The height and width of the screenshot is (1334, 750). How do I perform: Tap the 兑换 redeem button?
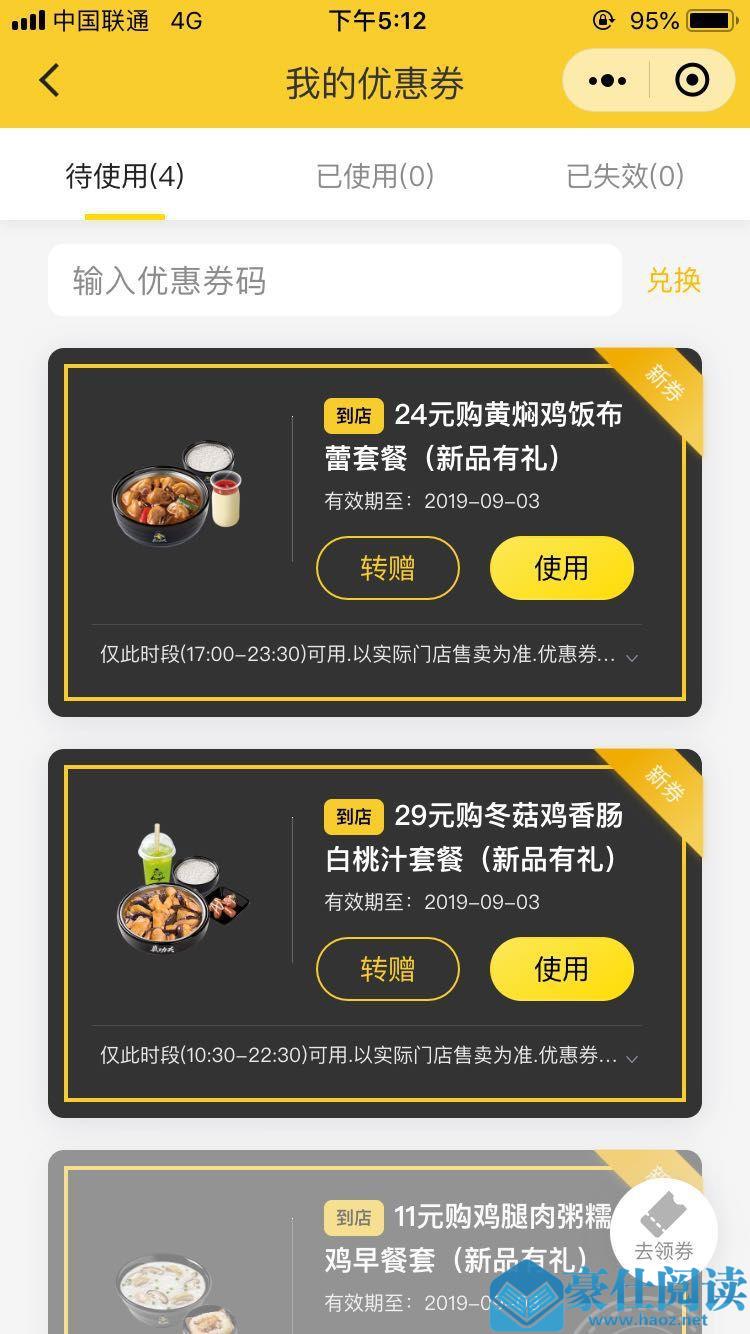[x=674, y=281]
